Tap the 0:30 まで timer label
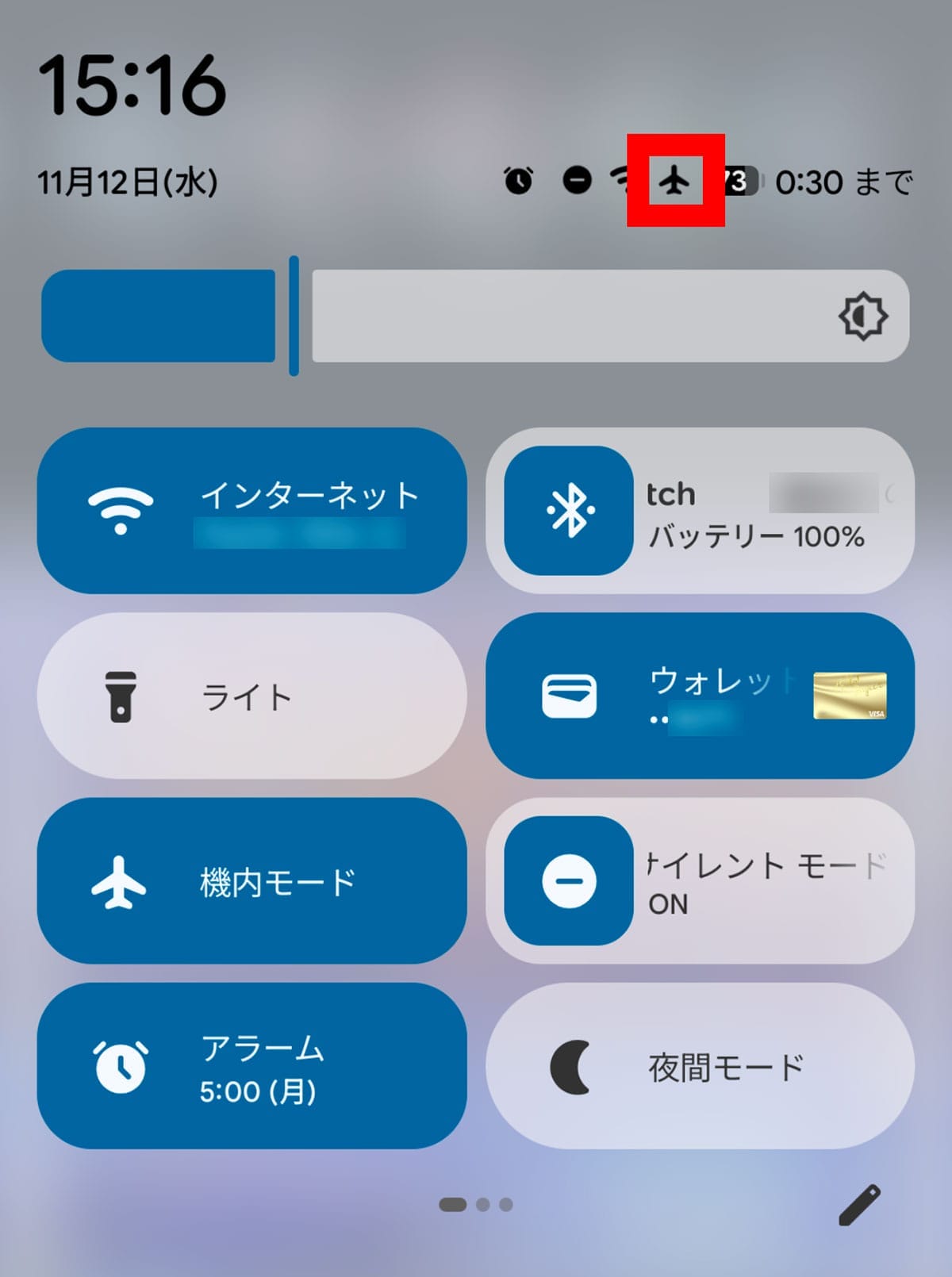Viewport: 952px width, 1277px height. pos(843,181)
